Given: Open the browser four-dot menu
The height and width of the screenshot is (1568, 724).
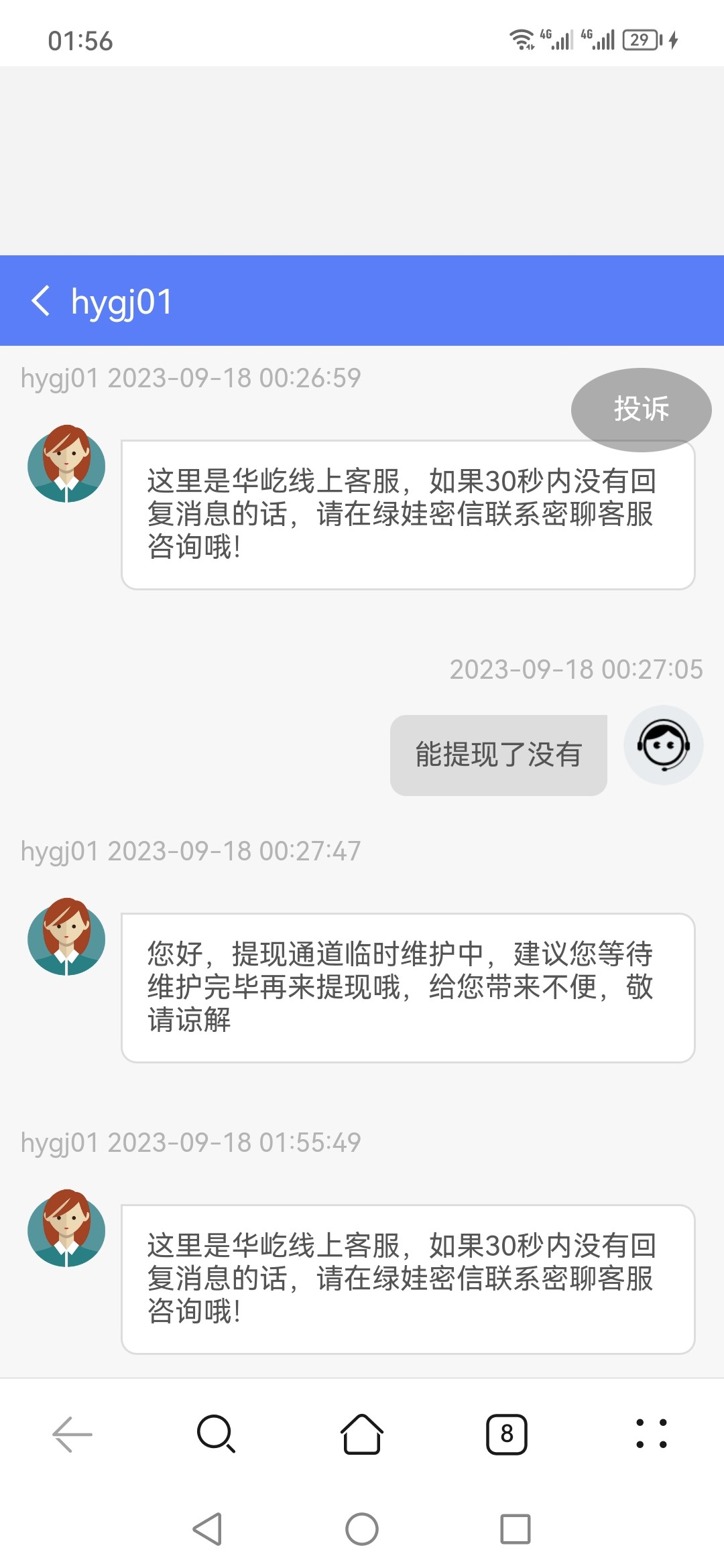Looking at the screenshot, I should (652, 1434).
